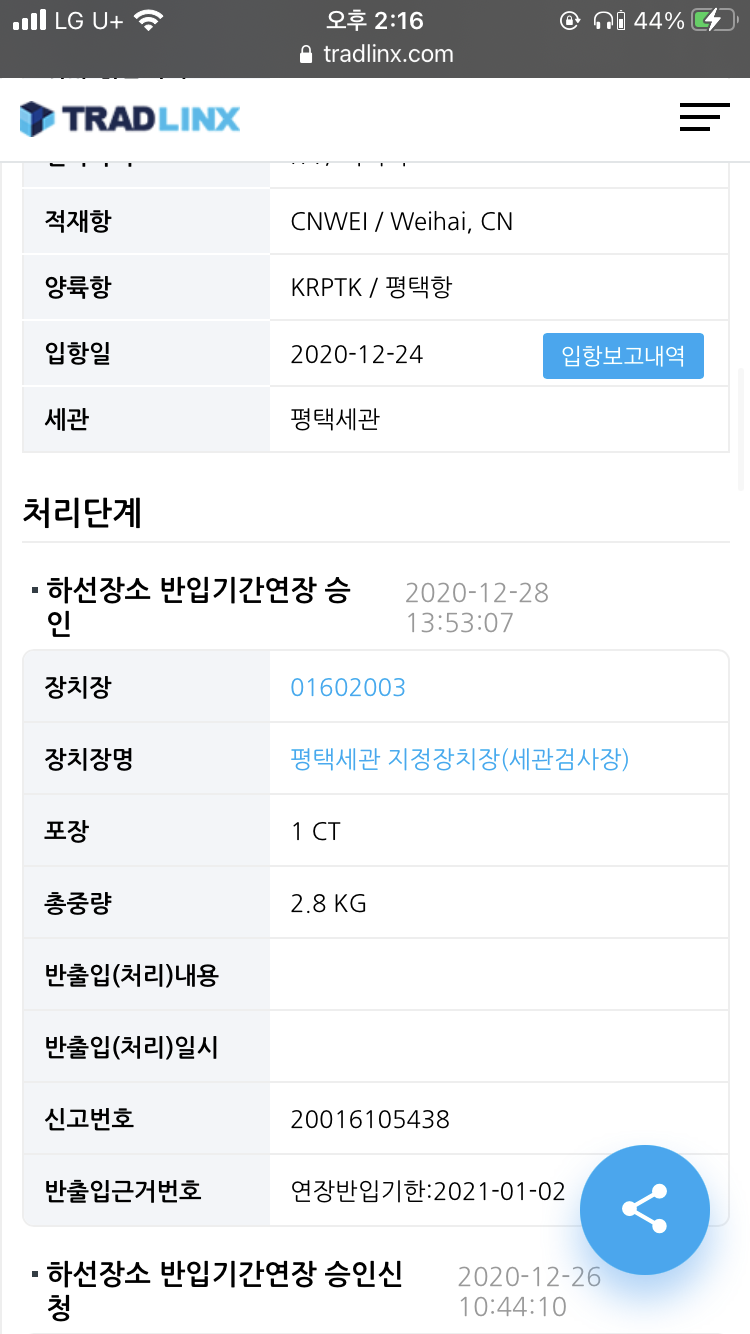This screenshot has height=1334, width=750.
Task: Tap the blue share floating button
Action: pyautogui.click(x=645, y=1210)
